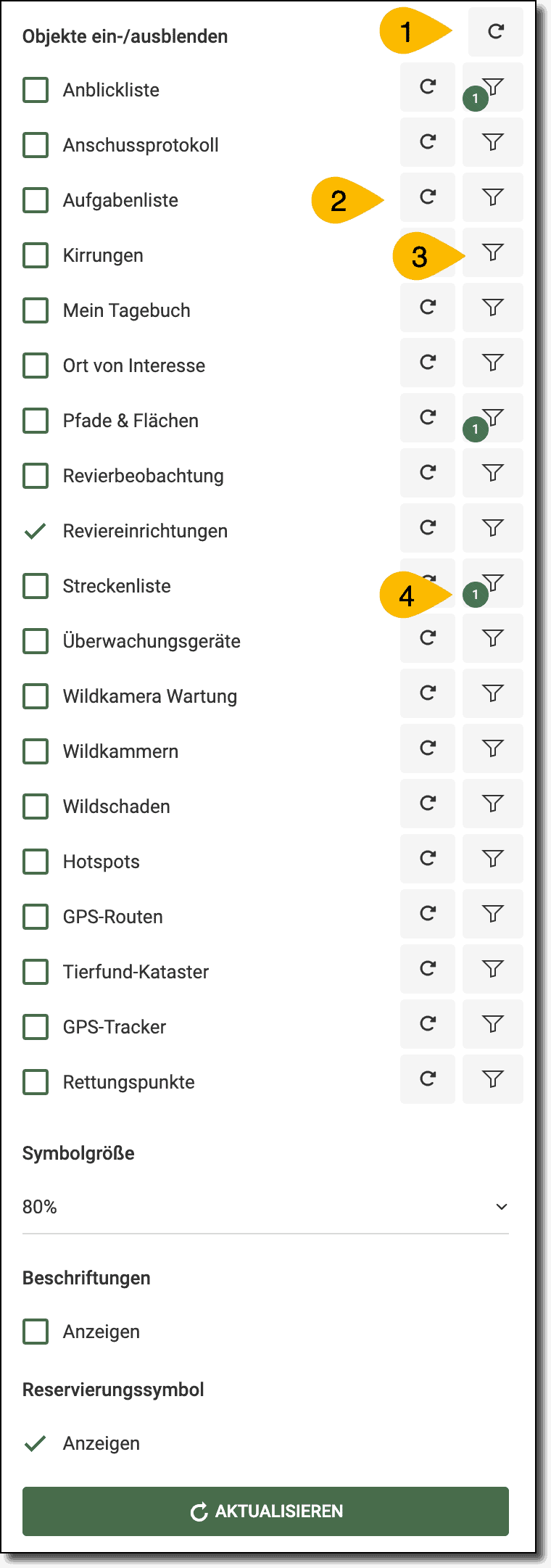Screen dimensions: 551x1568
Task: Reload Ort von Interesse objects
Action: (x=428, y=363)
